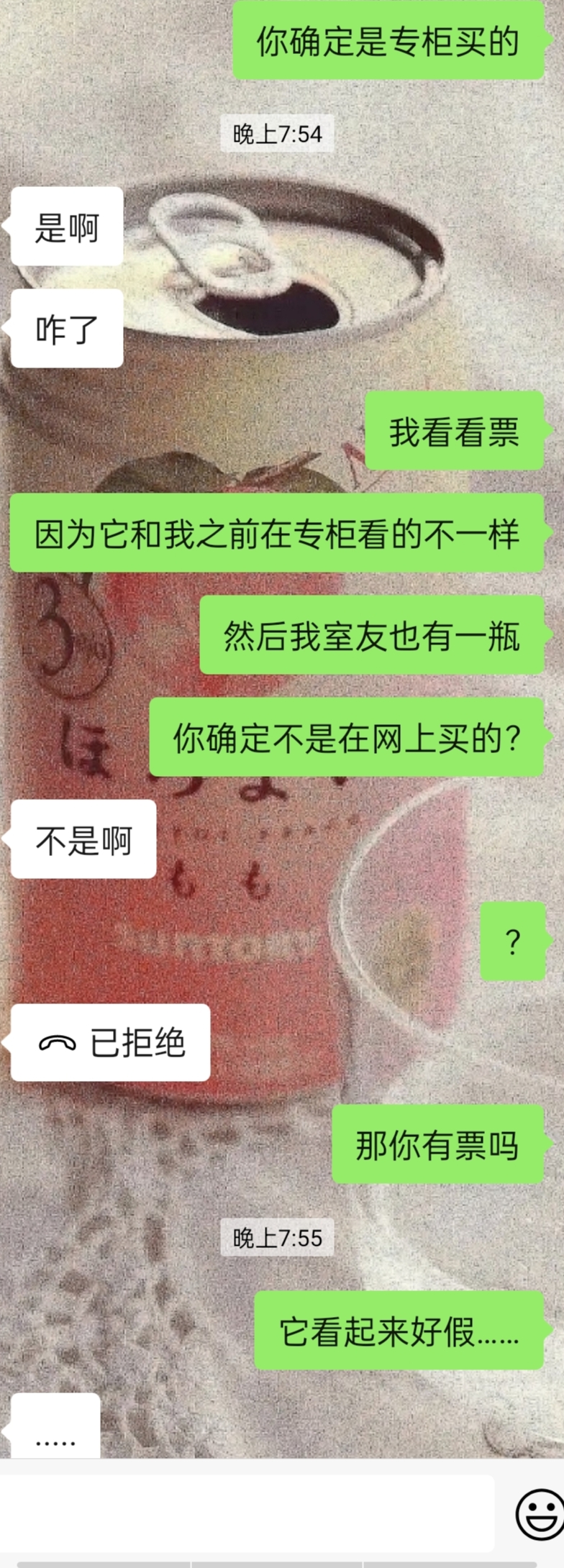564x1568 pixels.
Task: Tap the declined call message '已拒绝'
Action: click(112, 1043)
